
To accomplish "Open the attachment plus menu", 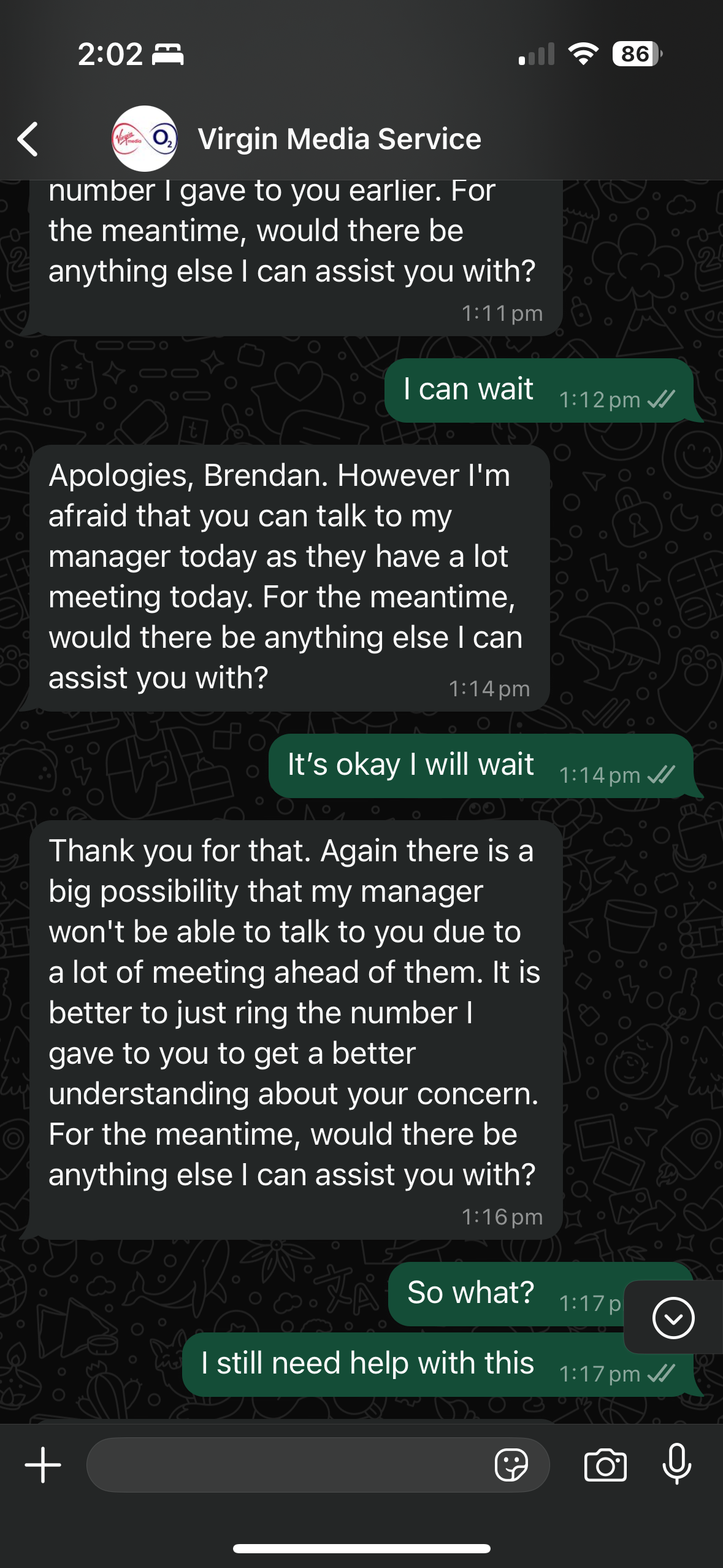I will click(43, 1465).
